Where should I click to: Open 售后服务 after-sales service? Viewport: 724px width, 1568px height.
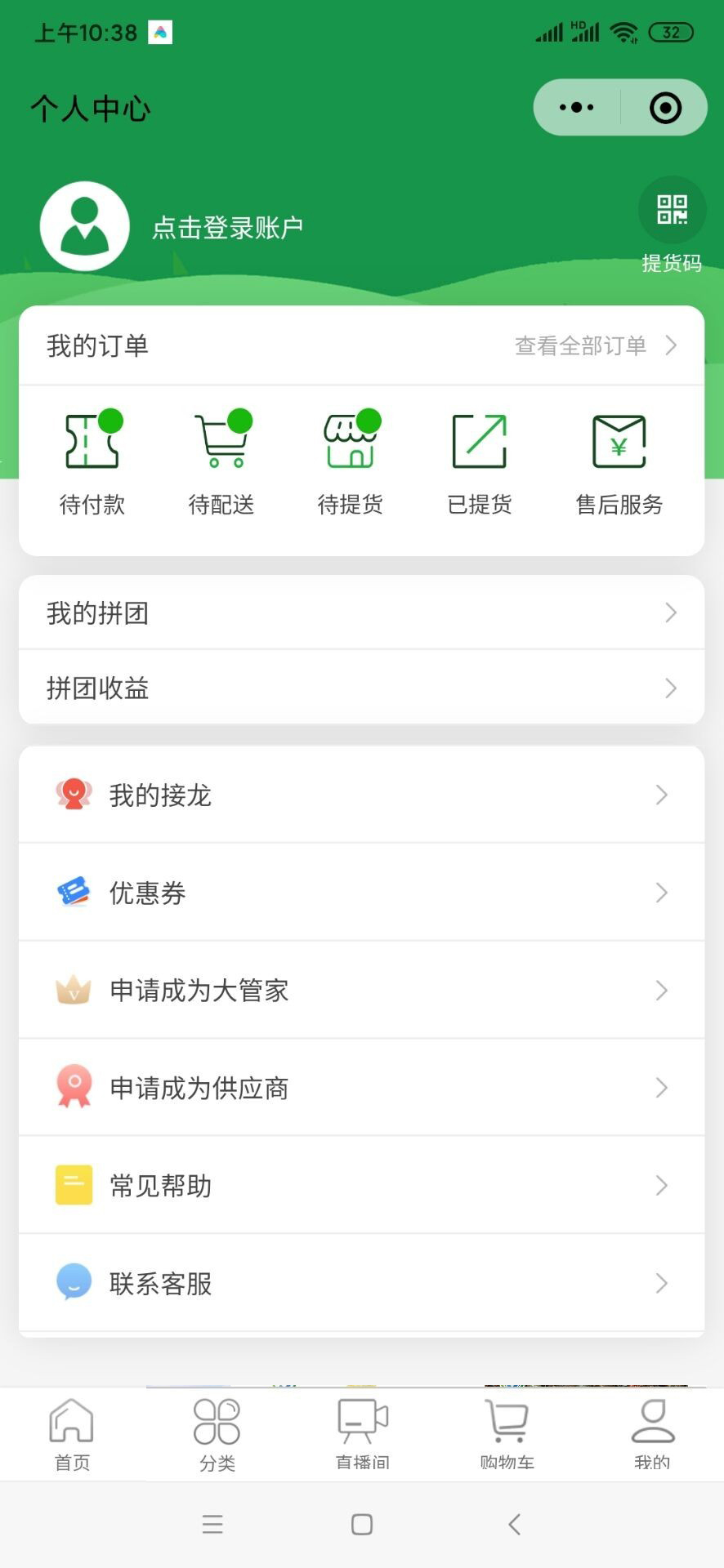619,463
